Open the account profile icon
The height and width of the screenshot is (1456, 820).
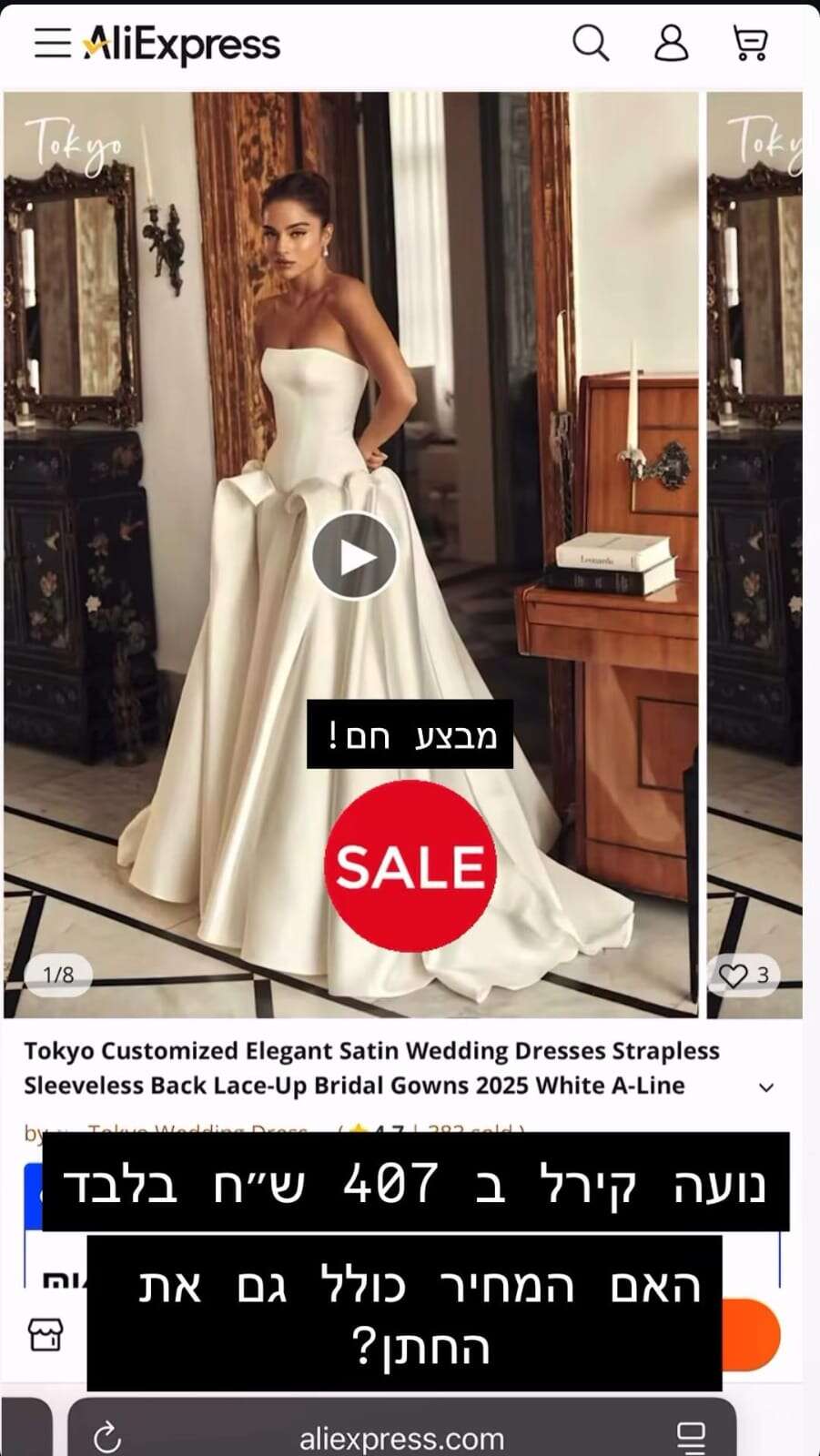(671, 43)
